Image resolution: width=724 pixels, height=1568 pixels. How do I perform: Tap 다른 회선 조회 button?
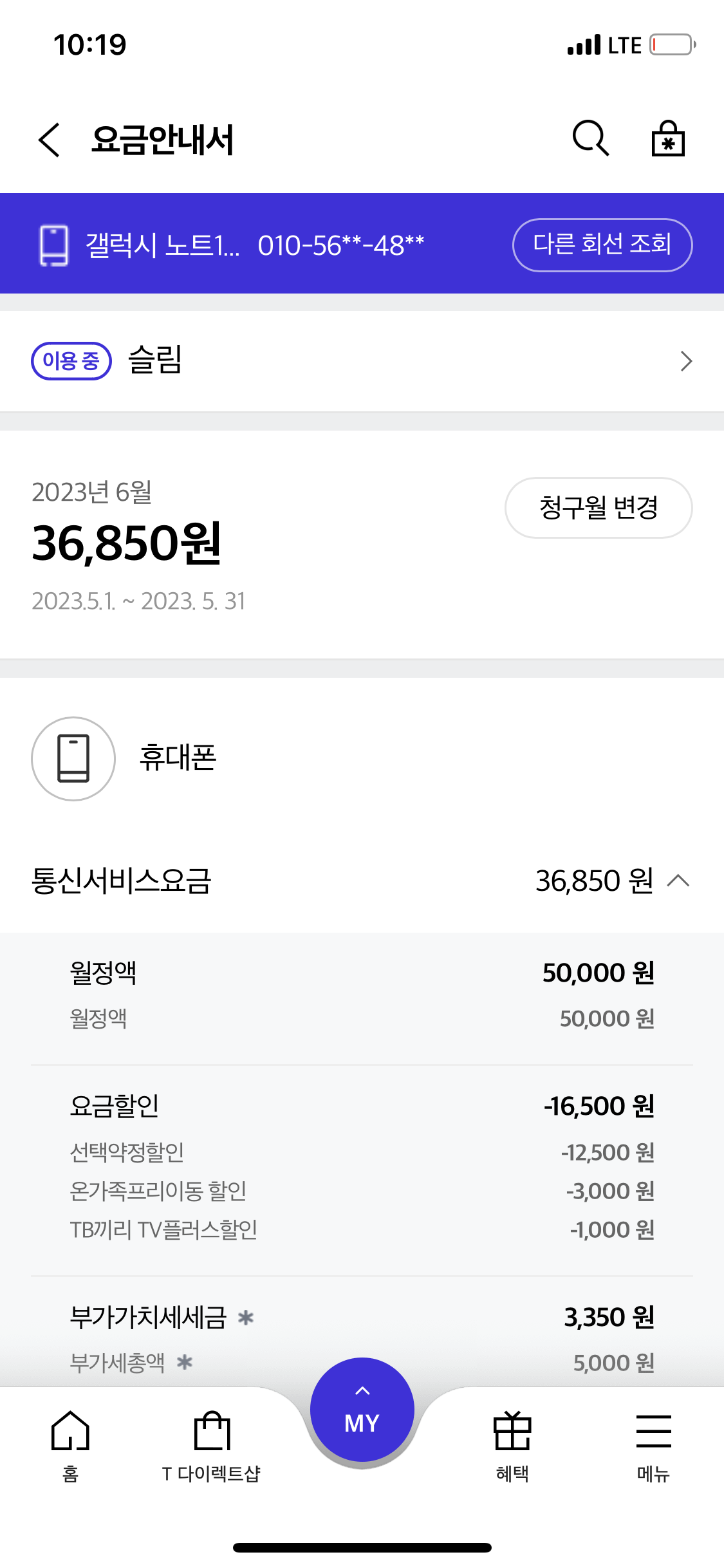click(602, 245)
